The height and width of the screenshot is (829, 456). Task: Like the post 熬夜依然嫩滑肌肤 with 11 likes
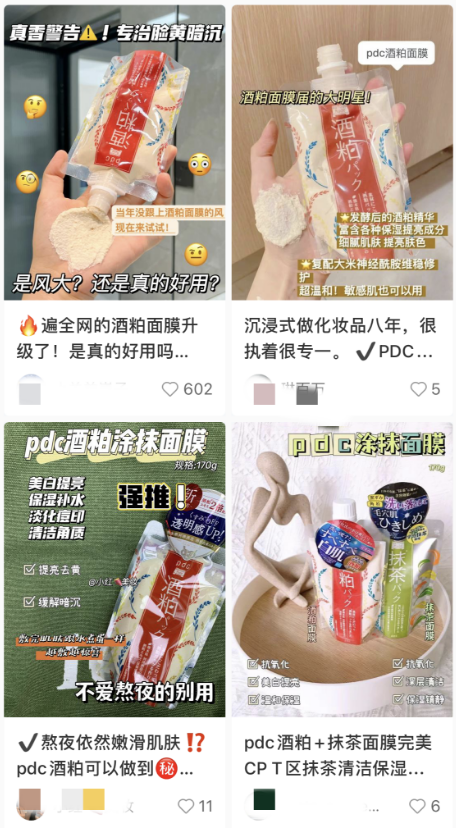tap(186, 806)
